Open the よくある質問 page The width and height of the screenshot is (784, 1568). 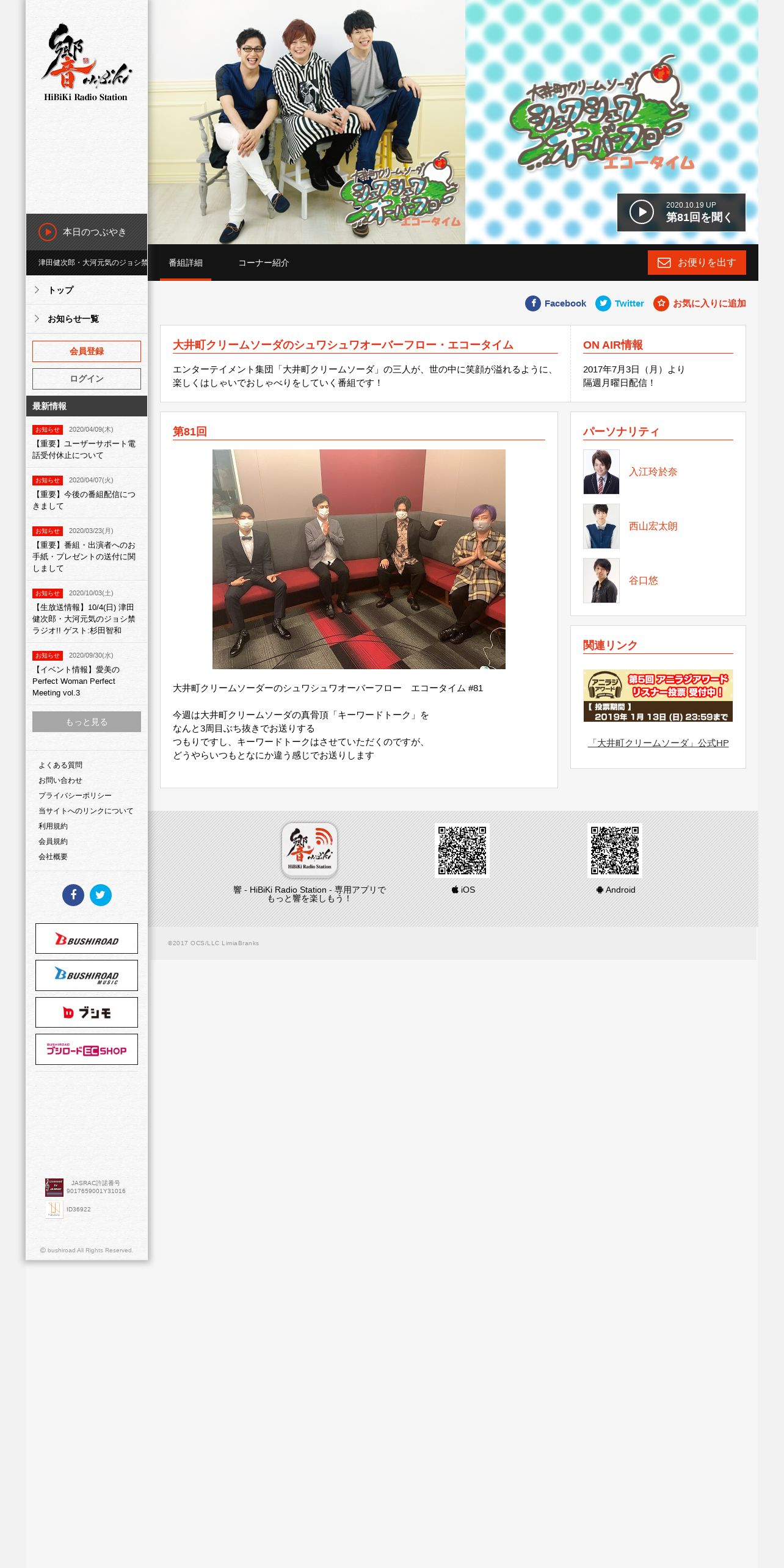click(60, 765)
